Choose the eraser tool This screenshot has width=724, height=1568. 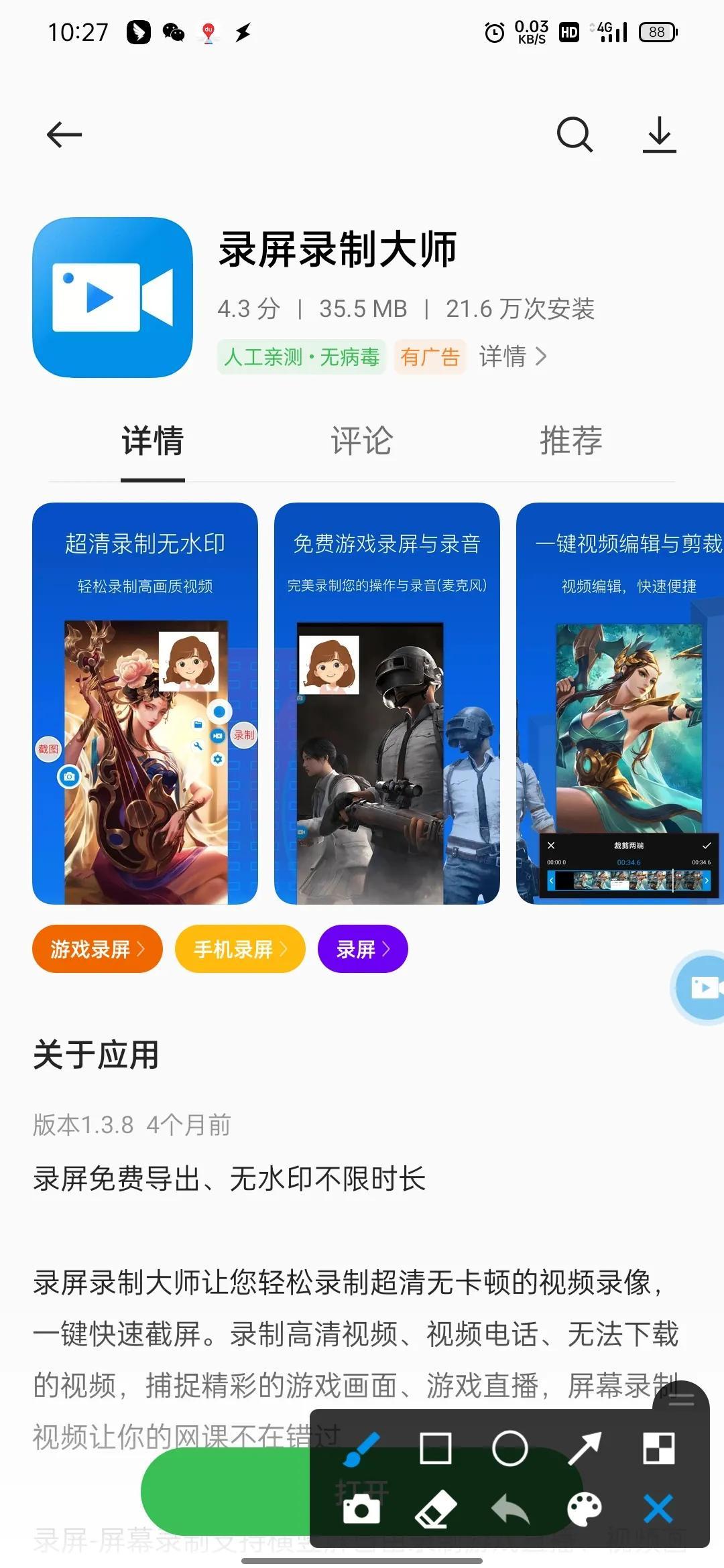click(436, 1510)
